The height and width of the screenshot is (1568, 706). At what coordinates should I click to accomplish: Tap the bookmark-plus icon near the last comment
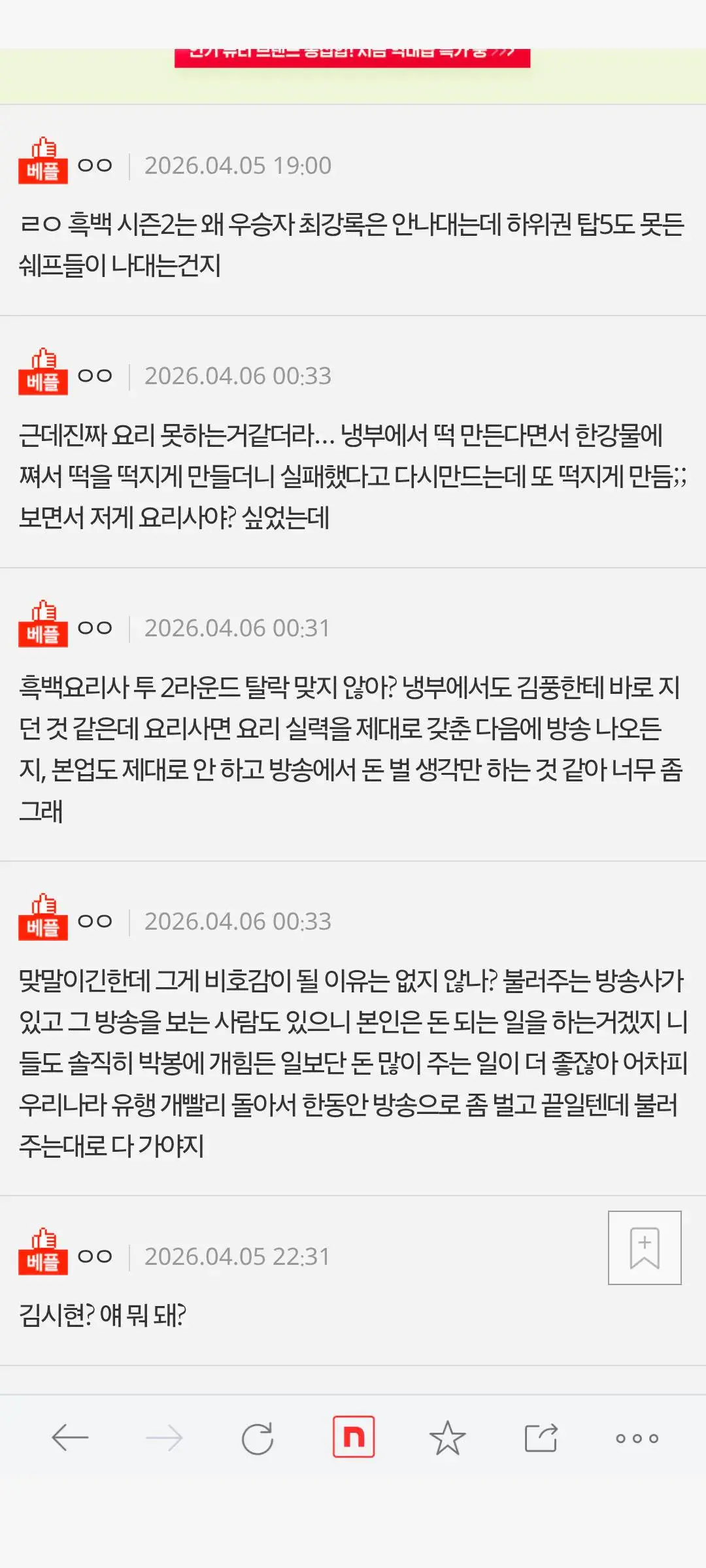tap(643, 1248)
